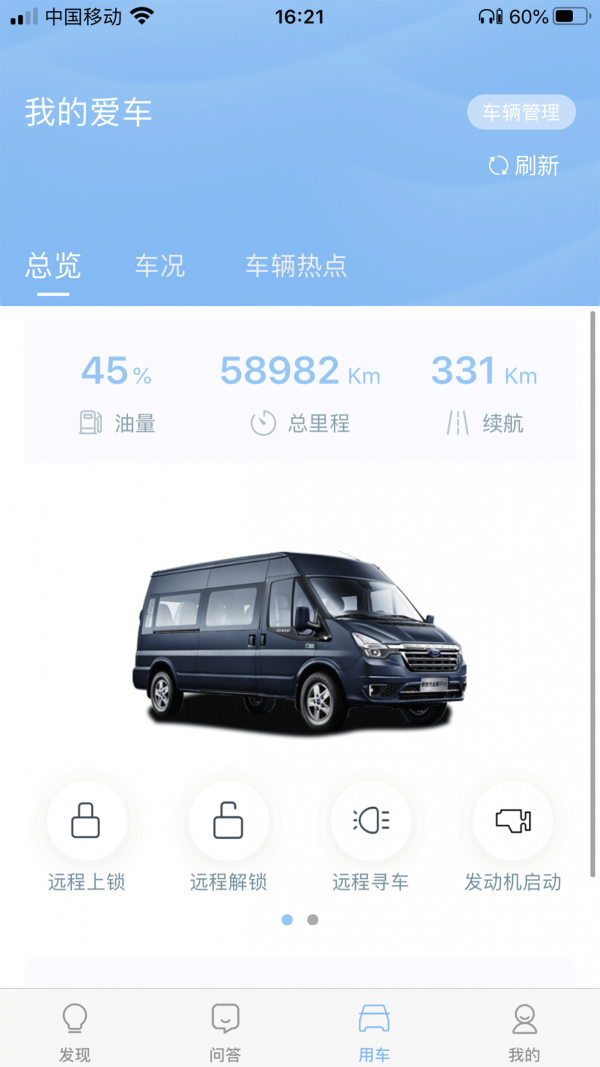
Task: Lock the vehicle with 远程上锁
Action: pyautogui.click(x=87, y=822)
